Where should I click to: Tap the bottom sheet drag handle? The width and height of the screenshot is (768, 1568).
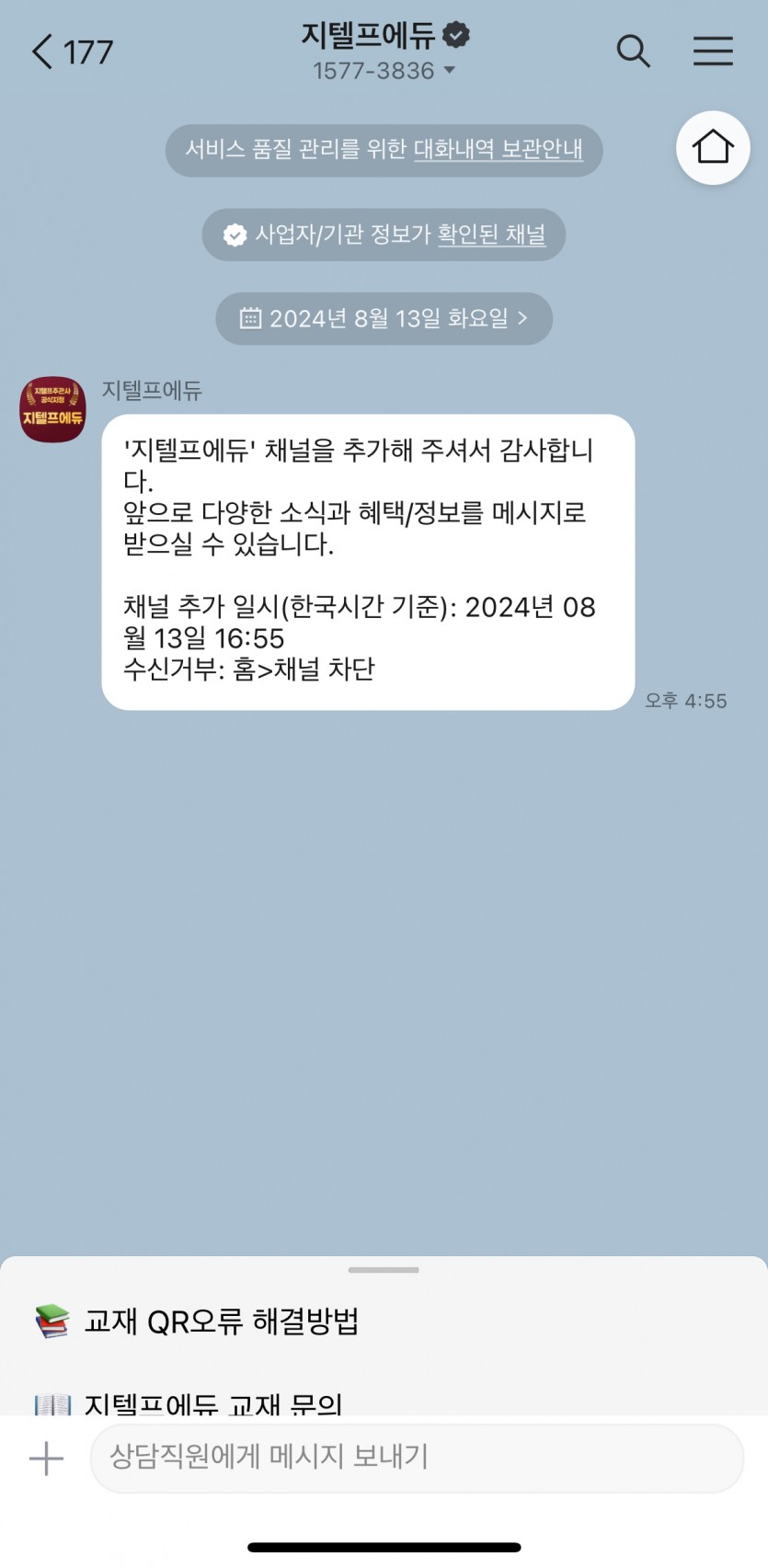click(384, 1270)
